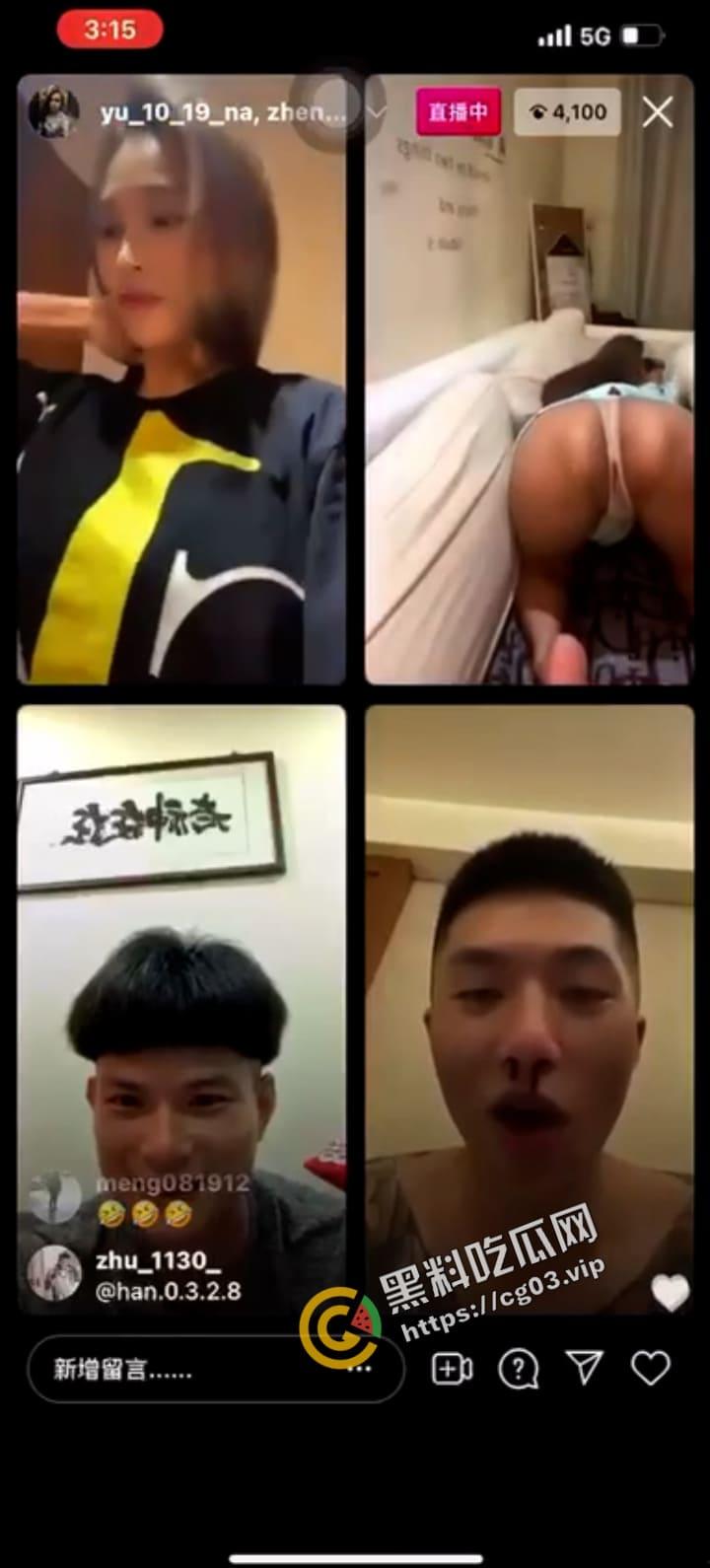Open comment options three-dot menu

click(359, 1368)
